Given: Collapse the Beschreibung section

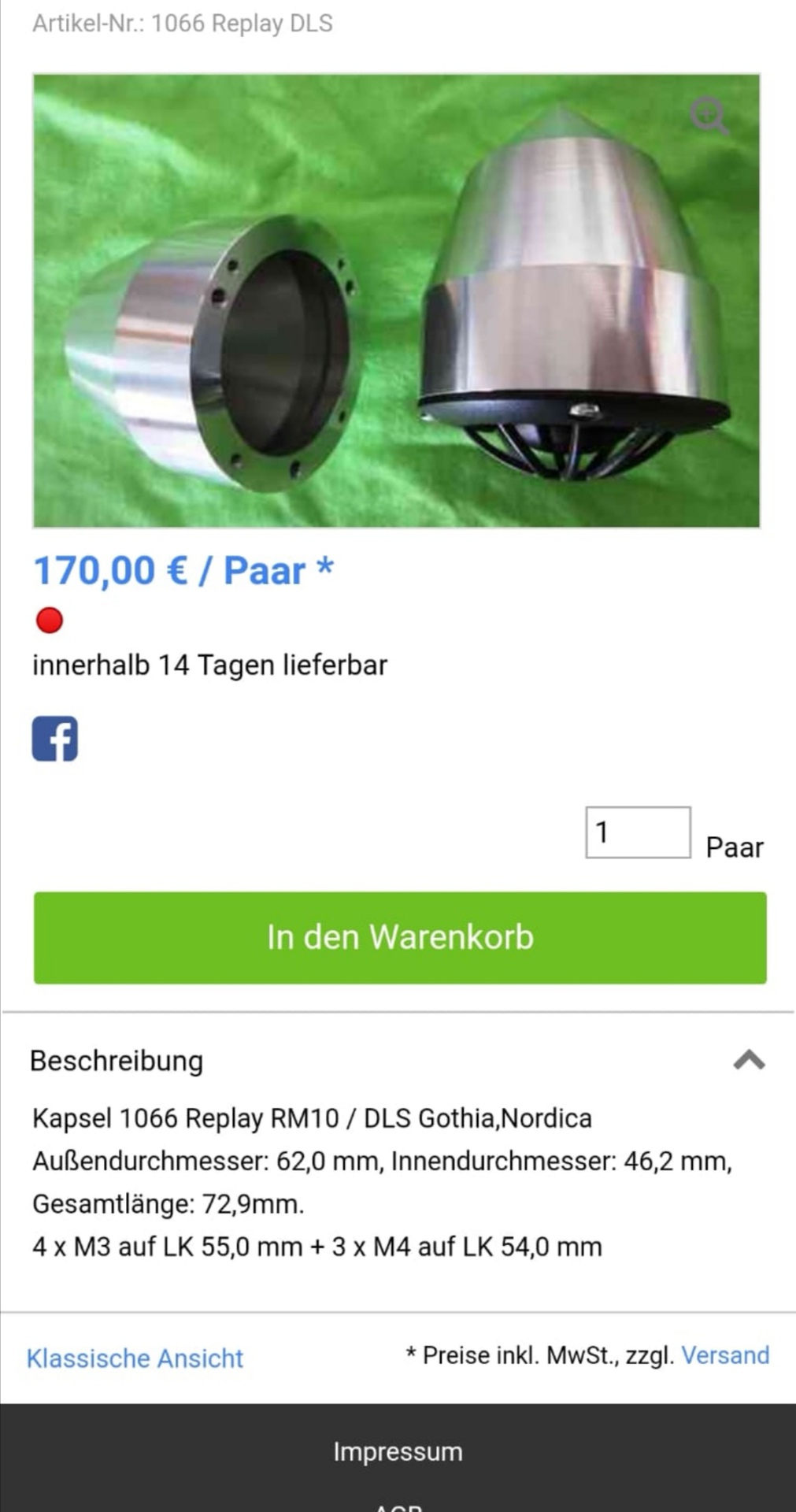Looking at the screenshot, I should pyautogui.click(x=749, y=1060).
